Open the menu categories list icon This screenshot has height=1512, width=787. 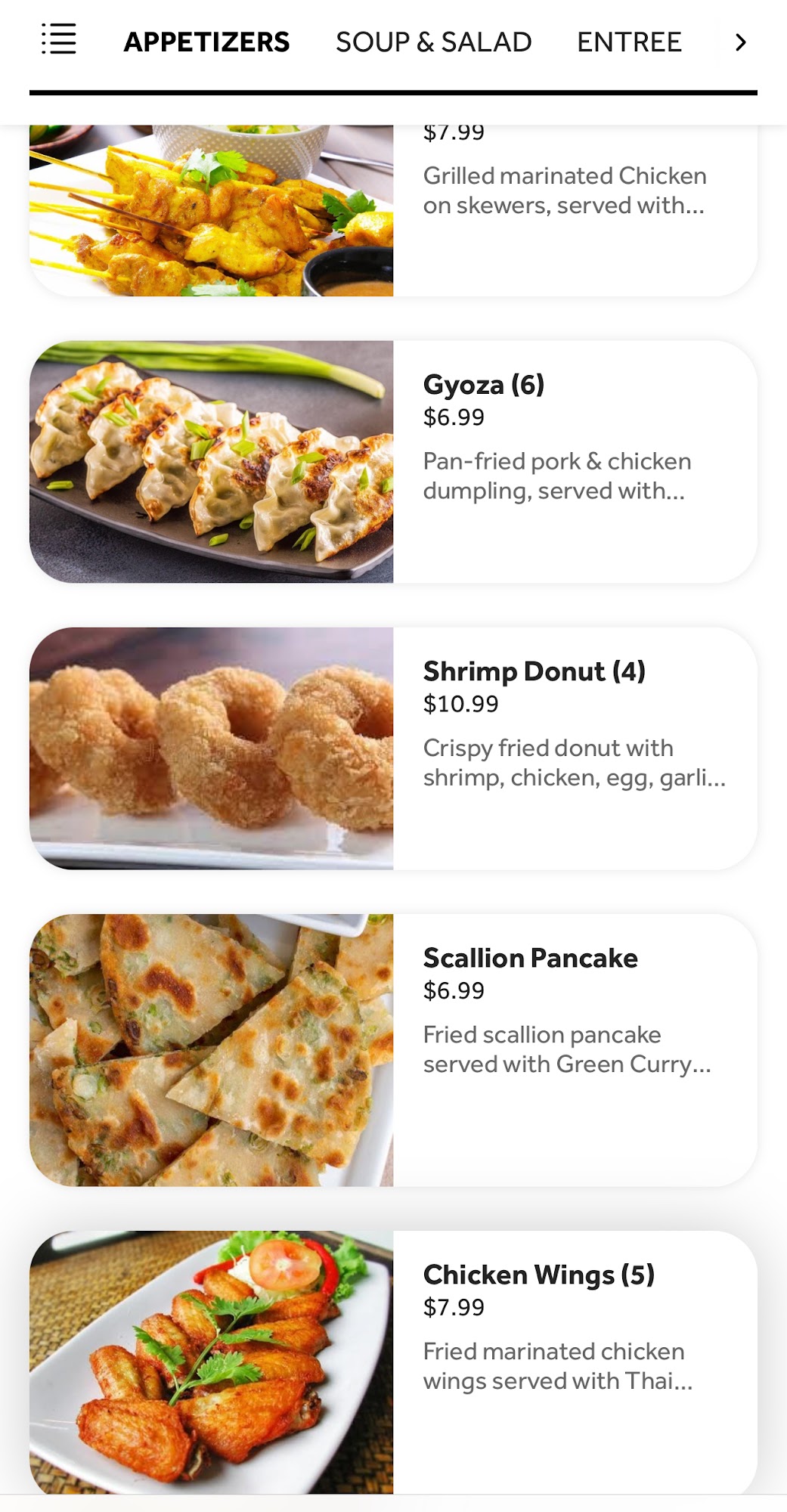[58, 39]
